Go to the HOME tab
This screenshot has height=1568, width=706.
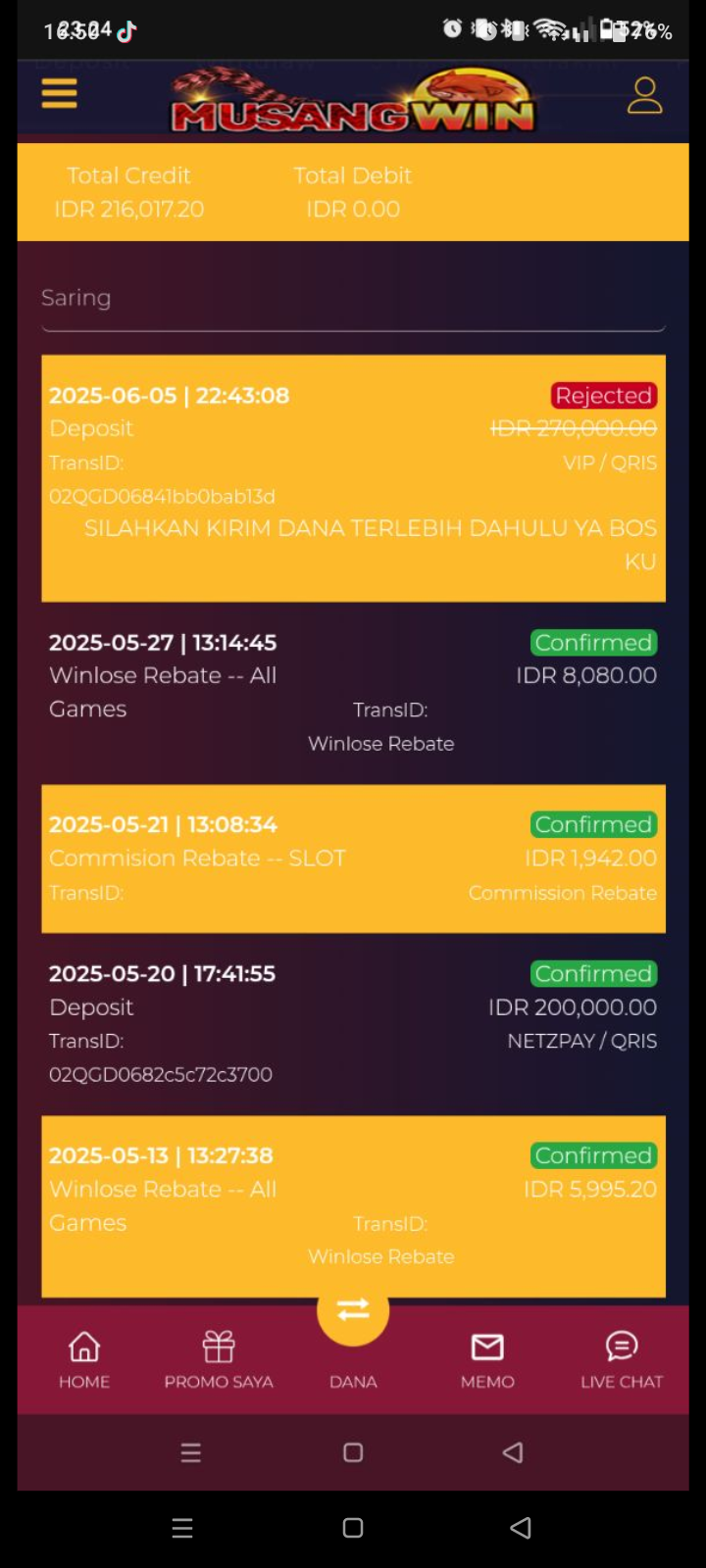(84, 1360)
